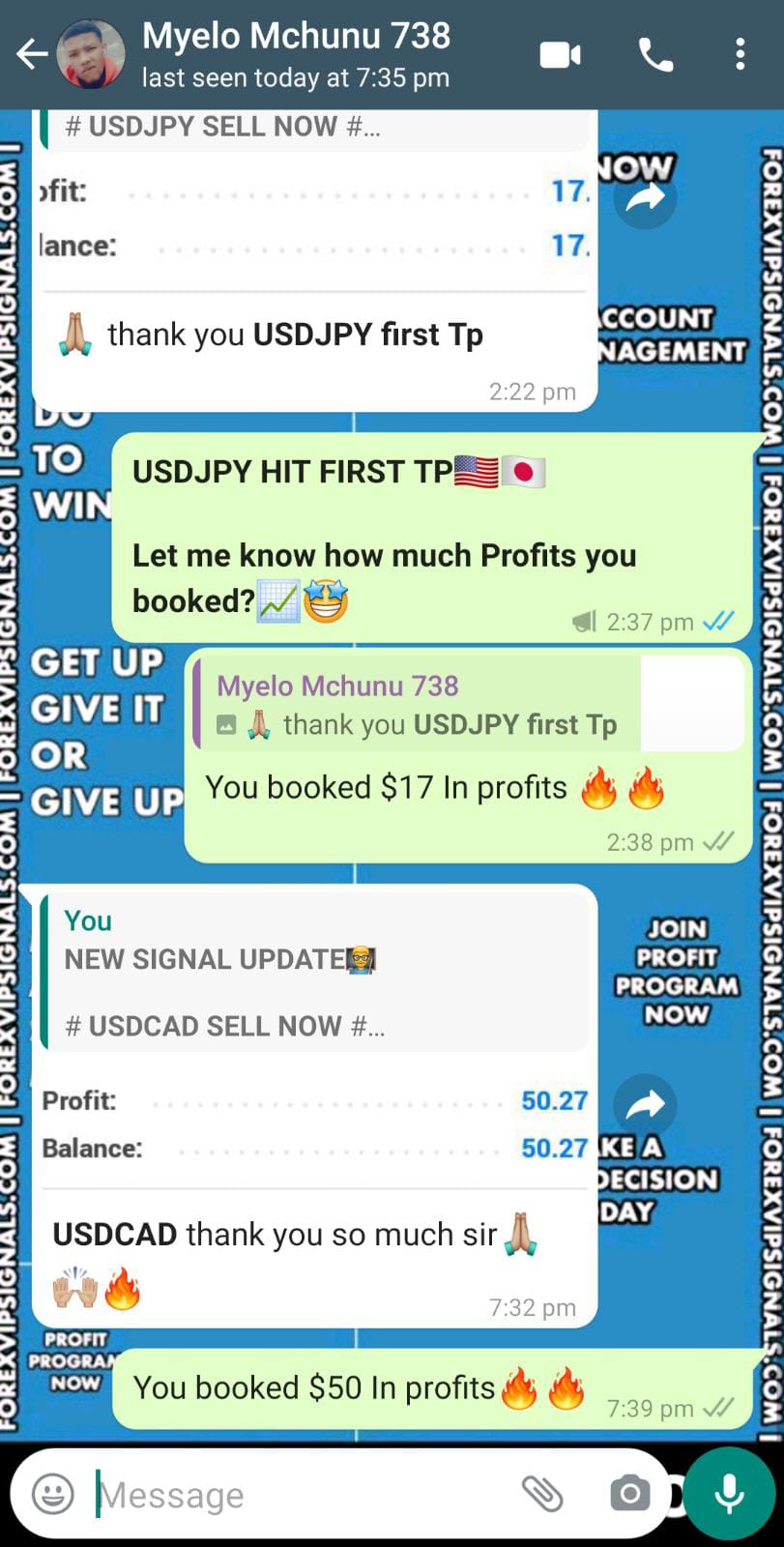Open Myelo Mchunu 738 contact info
784x1547 pixels.
pyautogui.click(x=295, y=54)
